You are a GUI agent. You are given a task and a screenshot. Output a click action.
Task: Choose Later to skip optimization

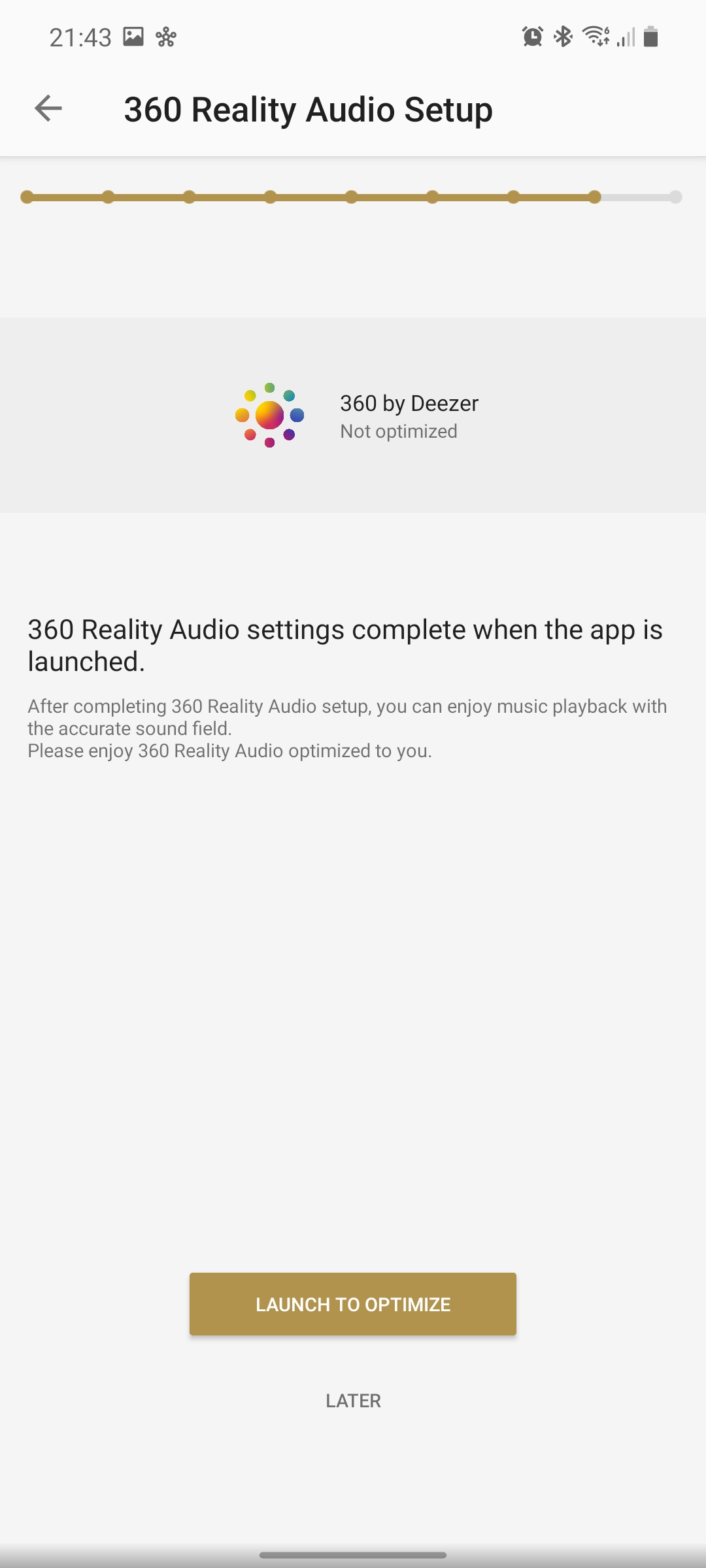click(353, 1401)
